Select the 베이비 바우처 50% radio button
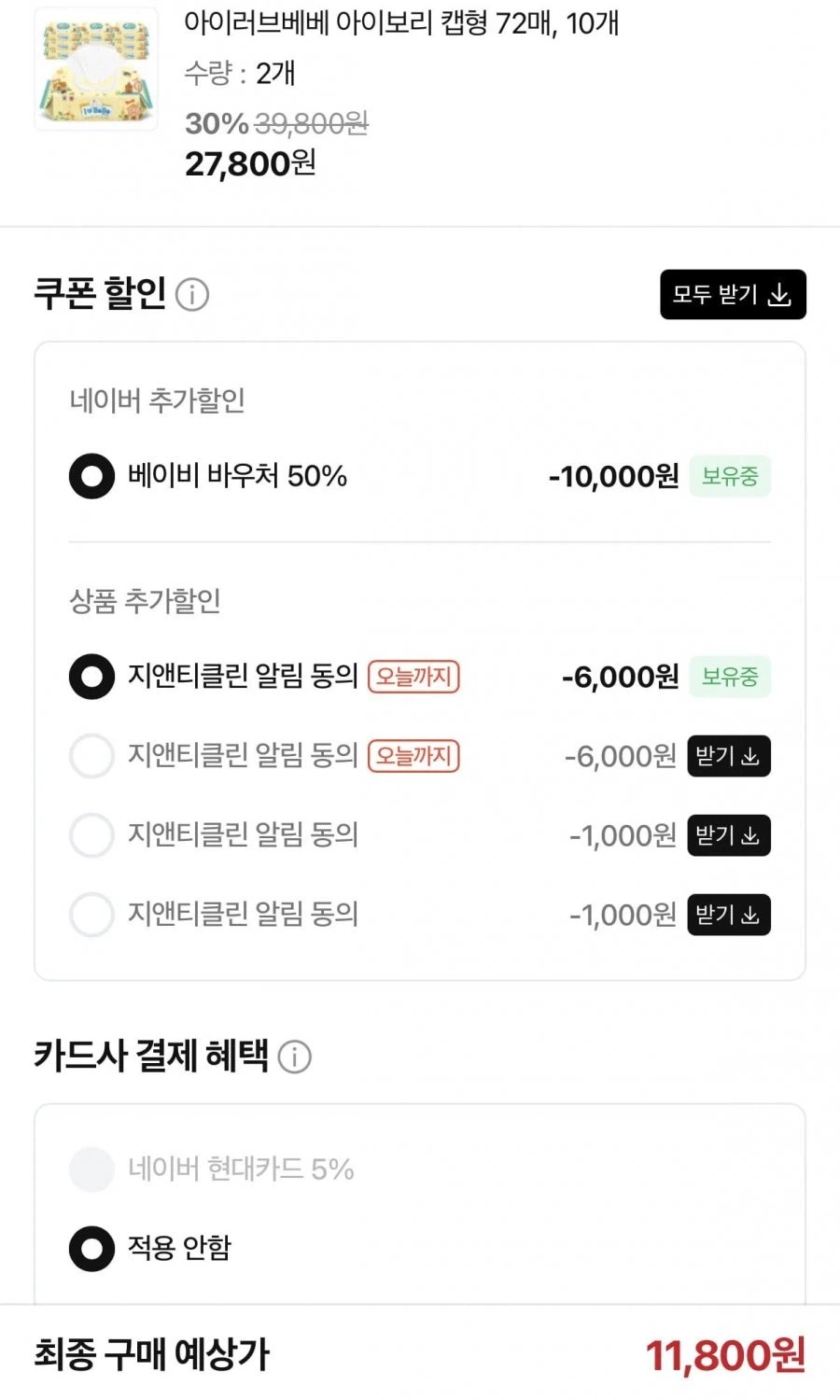 (91, 476)
